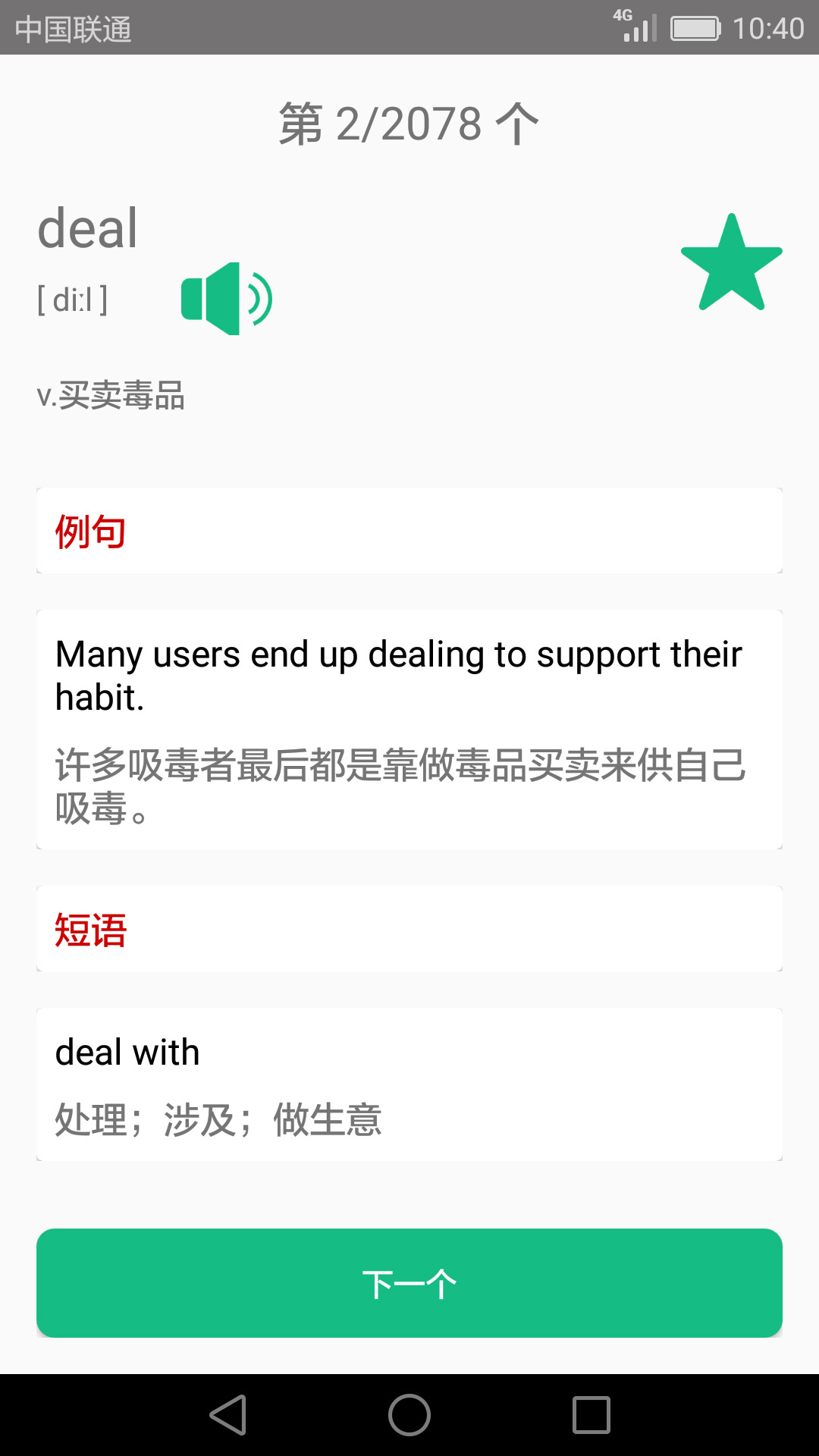
Task: Collapse the deal with phrase card
Action: (409, 1084)
